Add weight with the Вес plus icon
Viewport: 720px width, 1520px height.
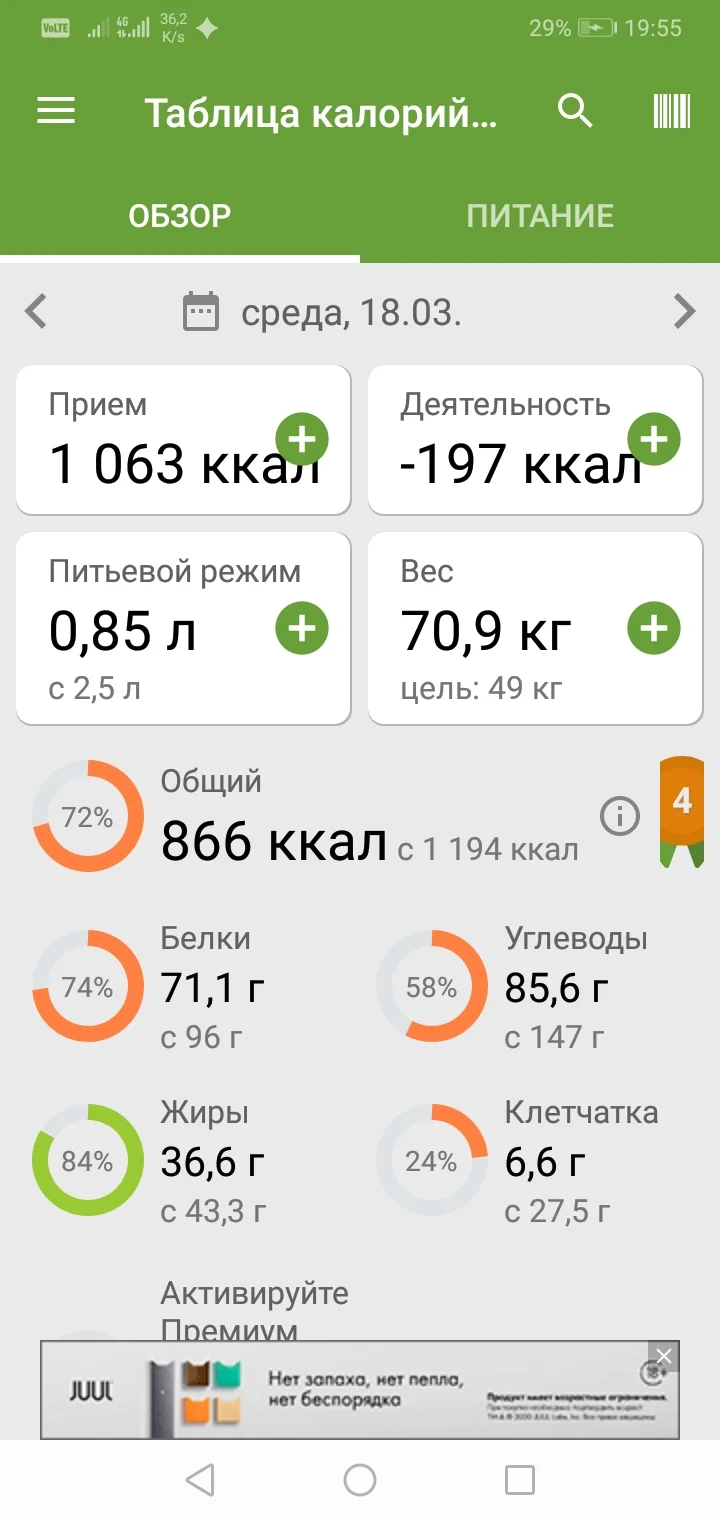click(x=654, y=628)
